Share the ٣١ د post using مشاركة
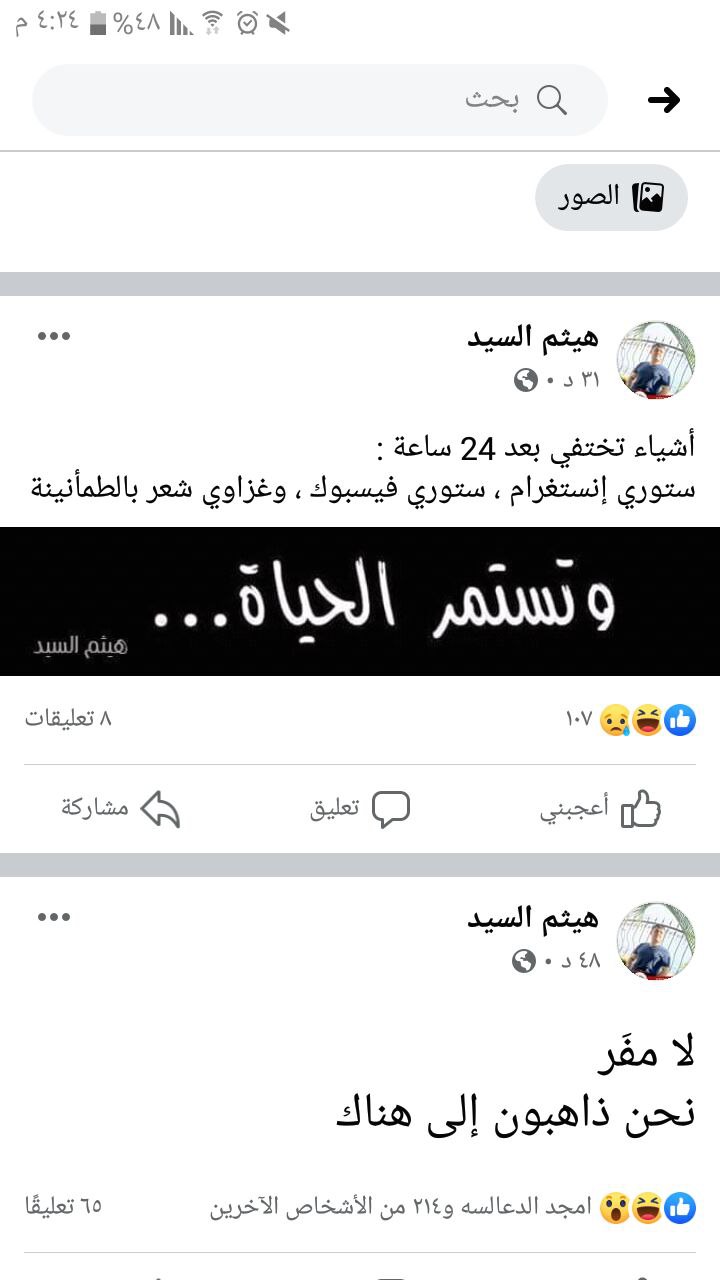720x1280 pixels. [120, 809]
